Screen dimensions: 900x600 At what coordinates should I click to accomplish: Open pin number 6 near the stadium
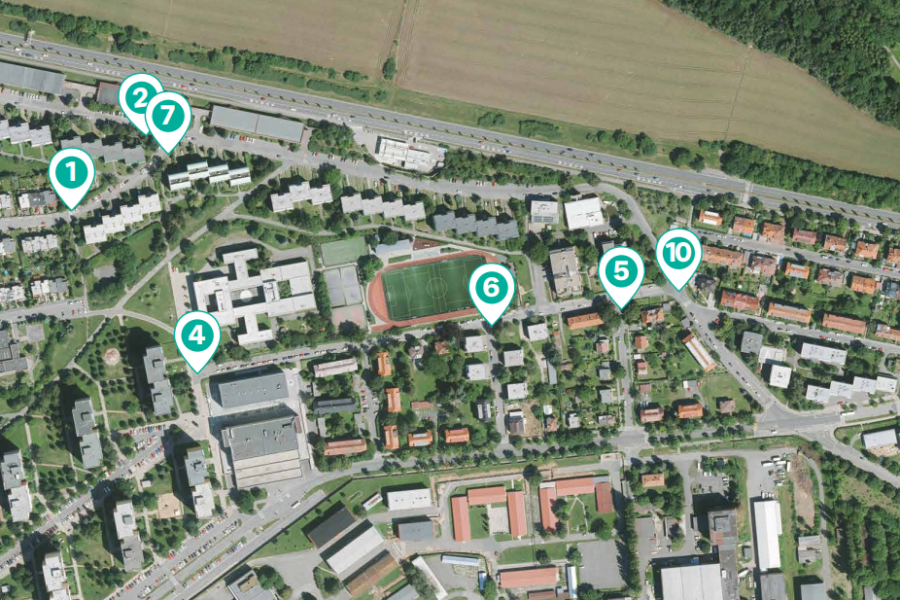click(x=491, y=288)
